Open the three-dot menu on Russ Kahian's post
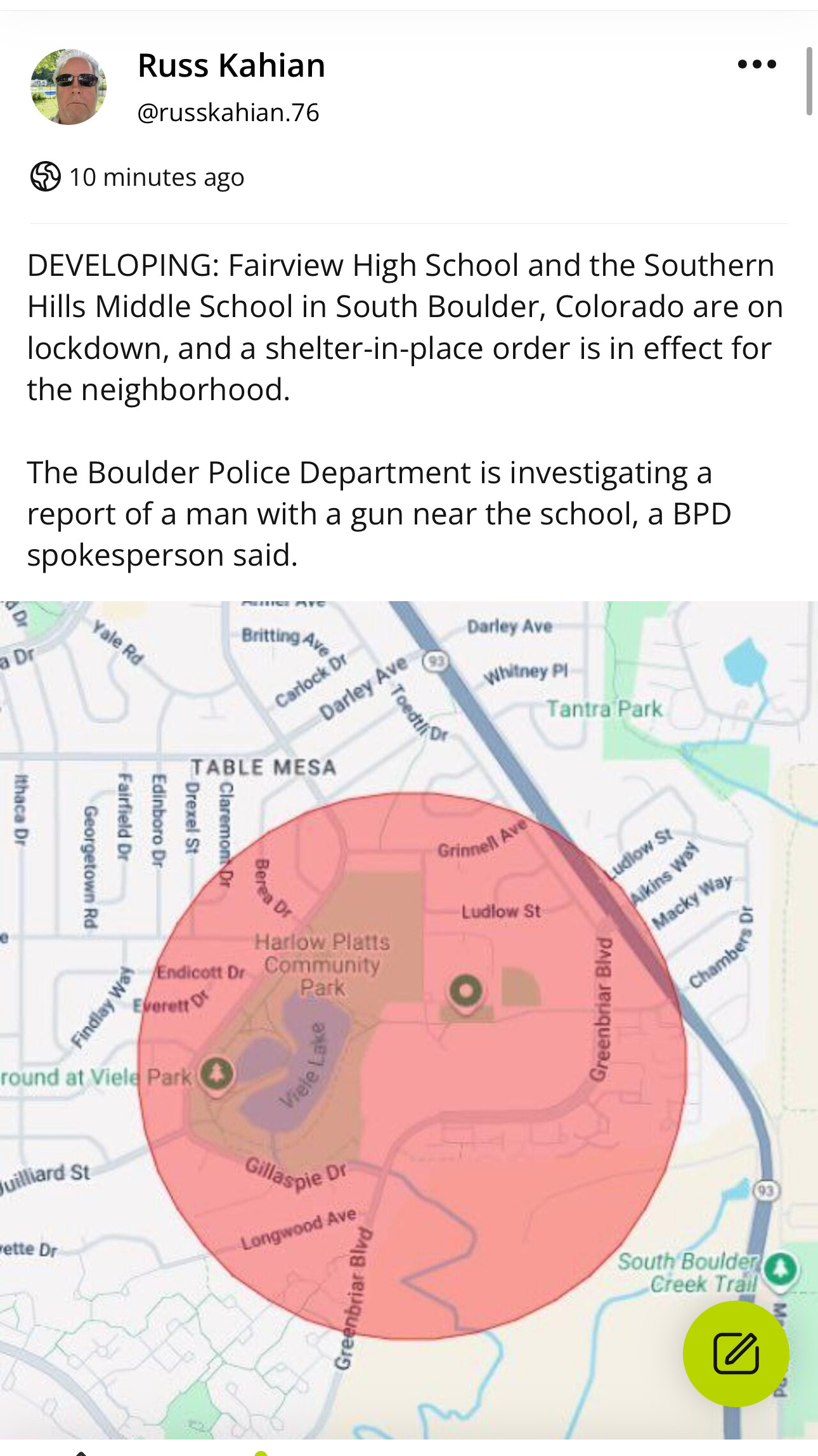 pyautogui.click(x=757, y=64)
